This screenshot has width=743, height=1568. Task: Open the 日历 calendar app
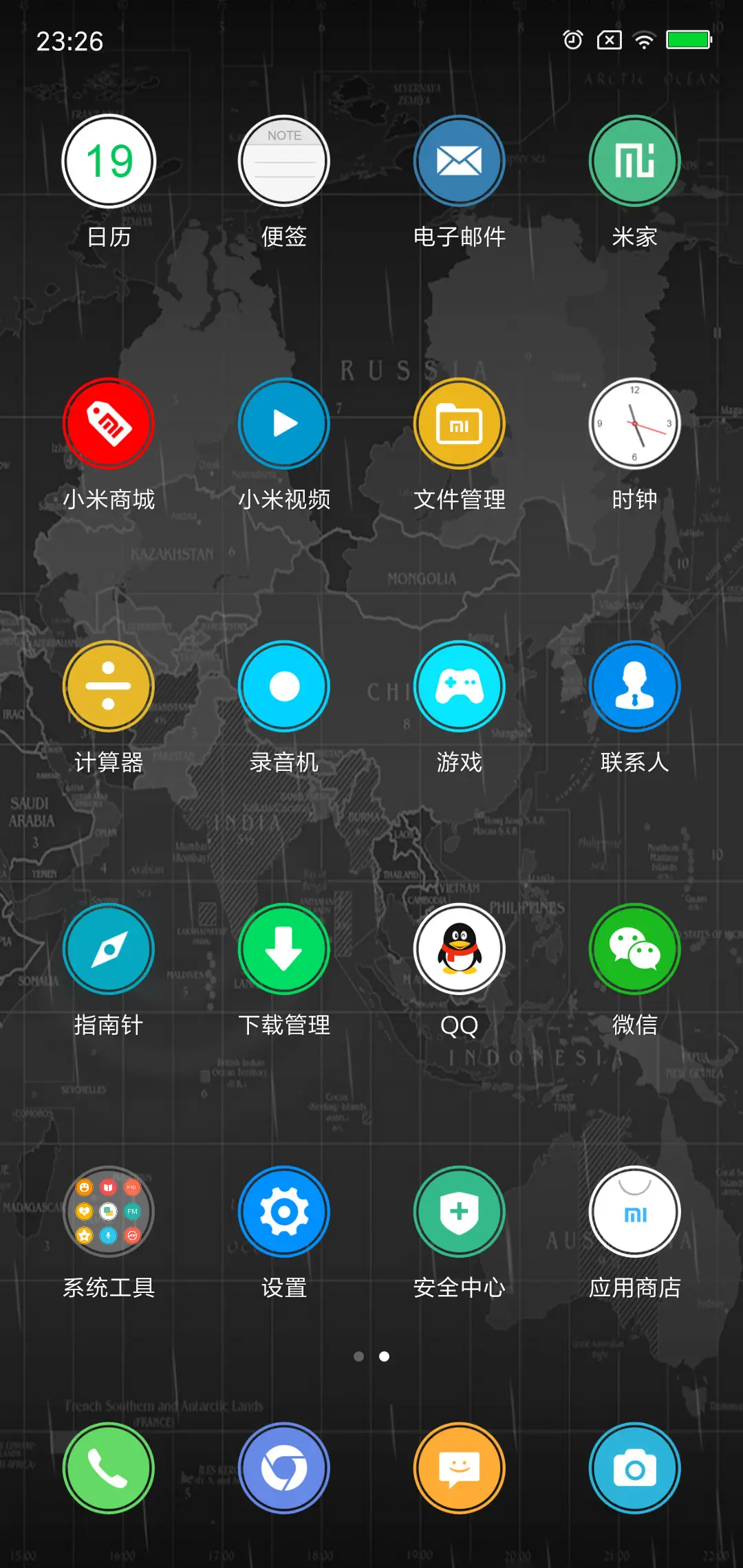[108, 160]
